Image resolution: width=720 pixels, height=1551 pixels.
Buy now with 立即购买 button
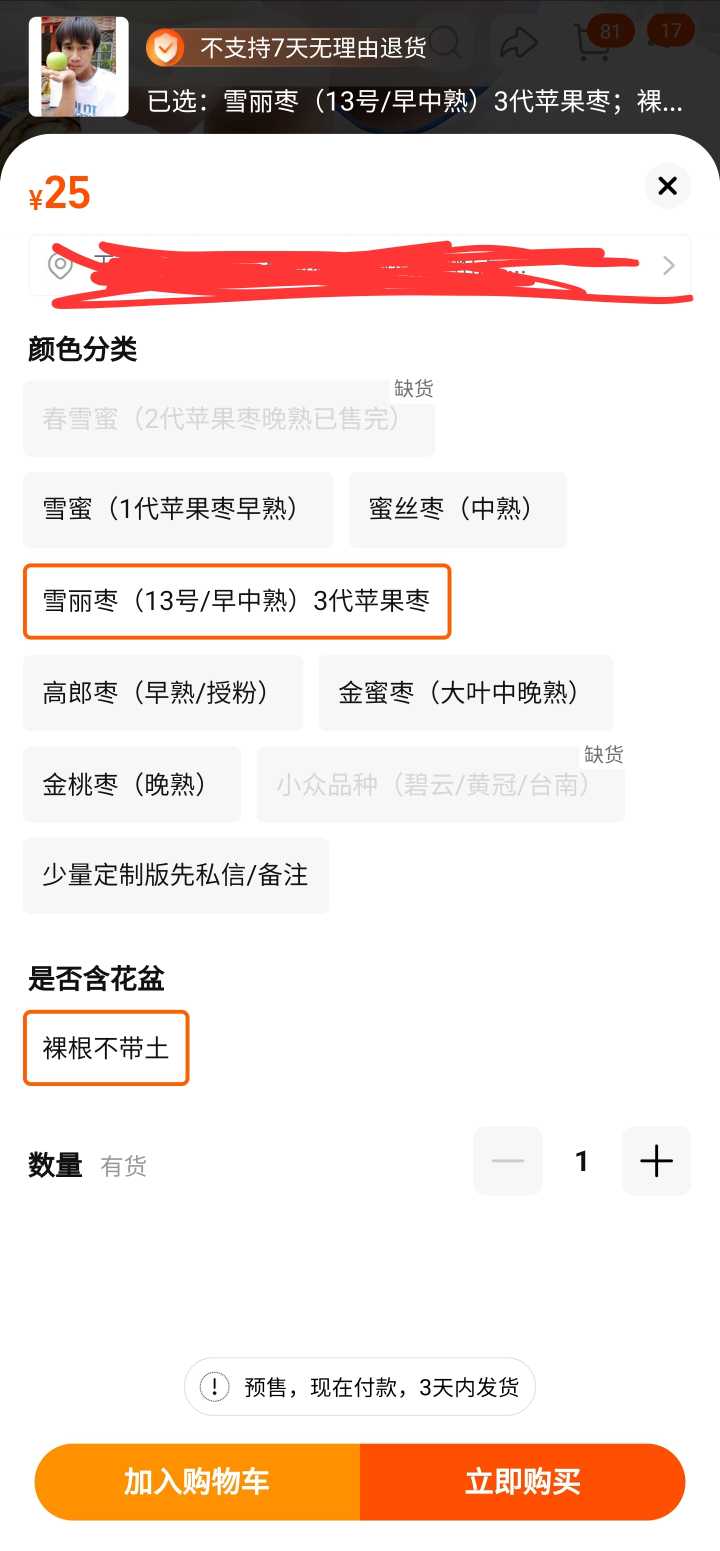pos(522,1482)
